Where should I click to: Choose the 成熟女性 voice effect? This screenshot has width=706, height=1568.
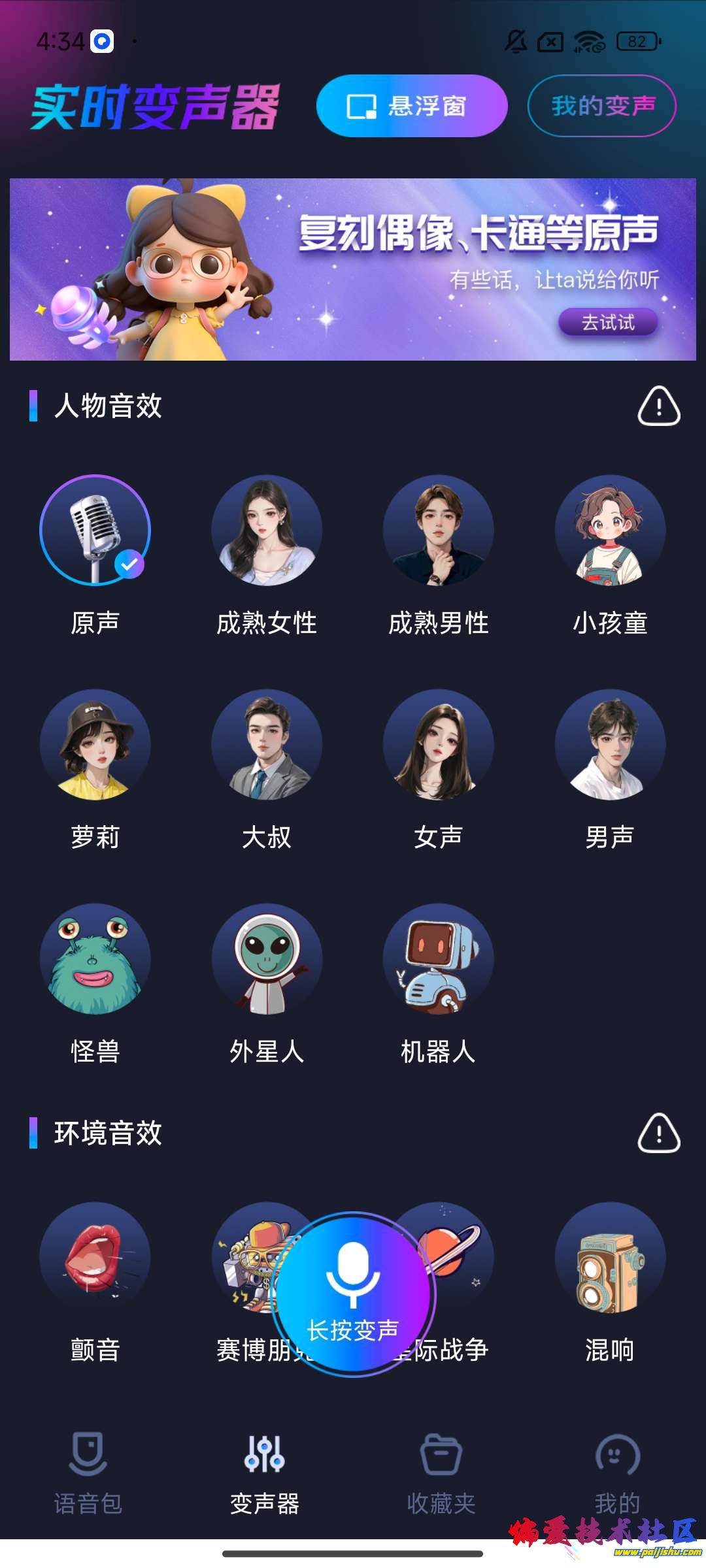(267, 531)
